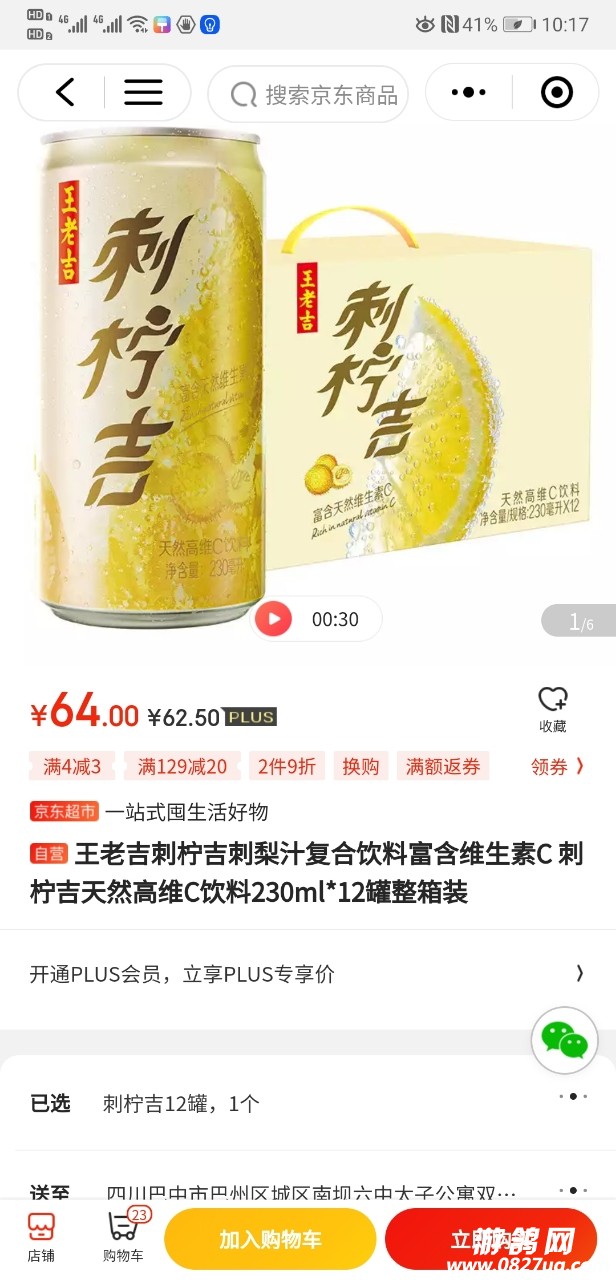The height and width of the screenshot is (1280, 616).
Task: Select the 满129减20 promotion chip
Action: pos(182,767)
